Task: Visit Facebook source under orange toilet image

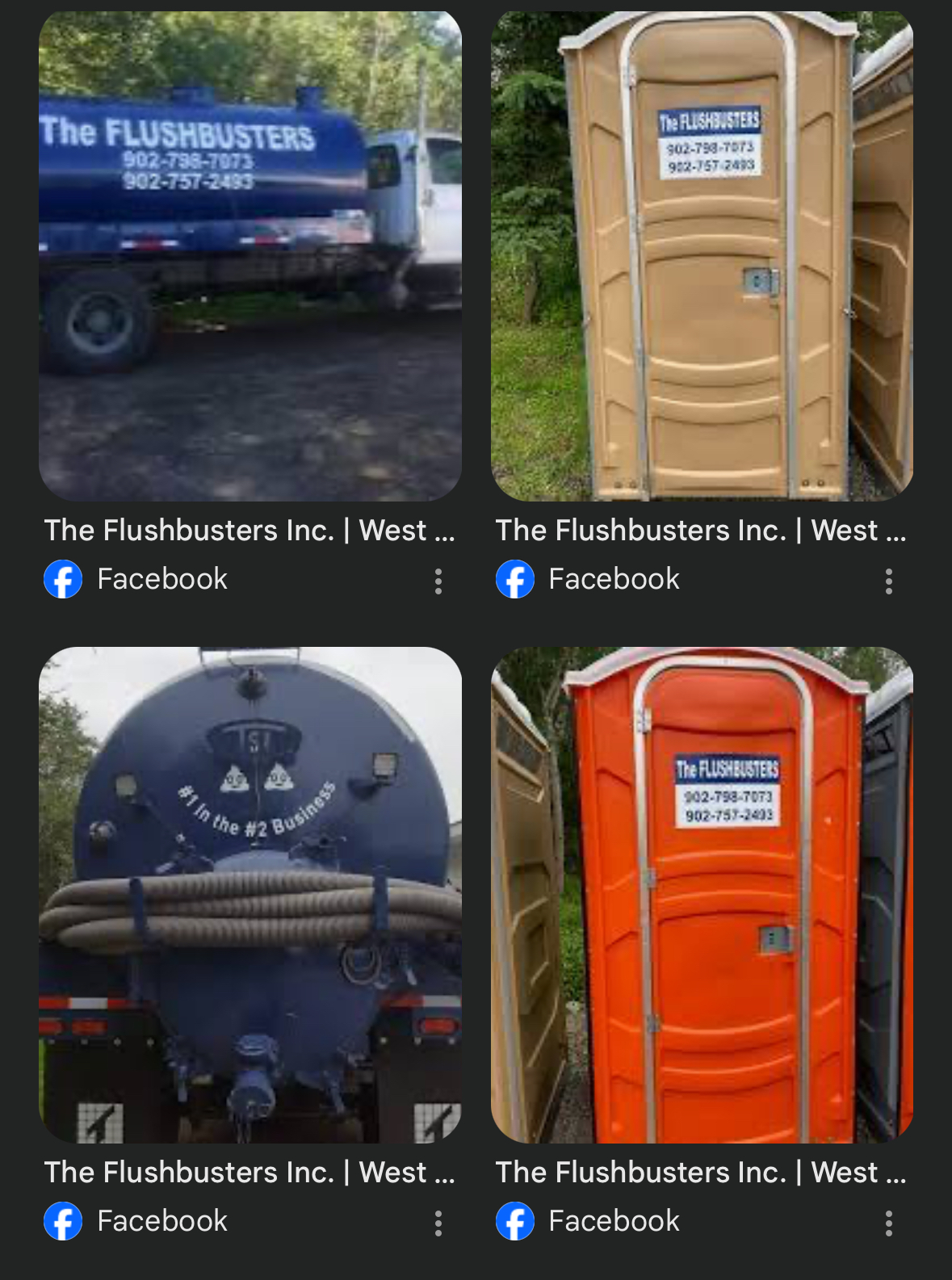Action: [x=613, y=1221]
